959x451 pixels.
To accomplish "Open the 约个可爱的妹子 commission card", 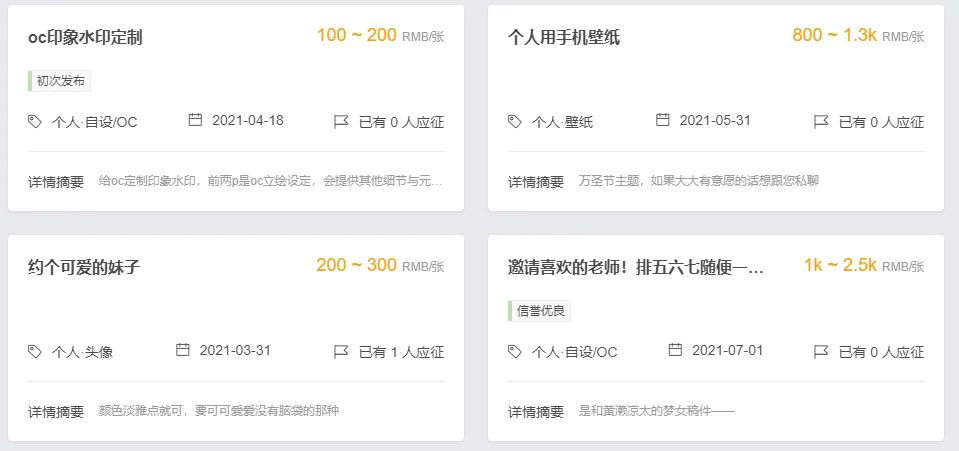I will (x=84, y=268).
